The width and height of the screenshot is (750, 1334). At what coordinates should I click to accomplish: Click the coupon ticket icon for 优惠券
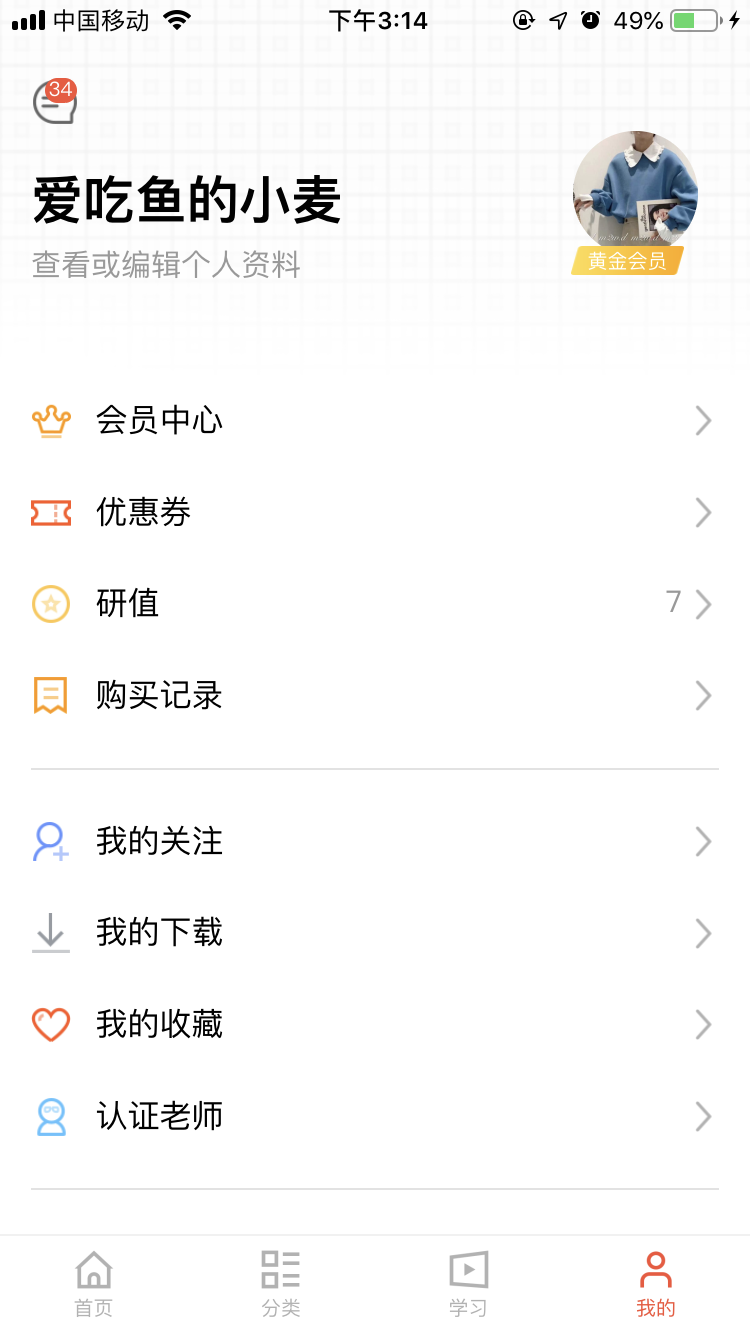[51, 512]
